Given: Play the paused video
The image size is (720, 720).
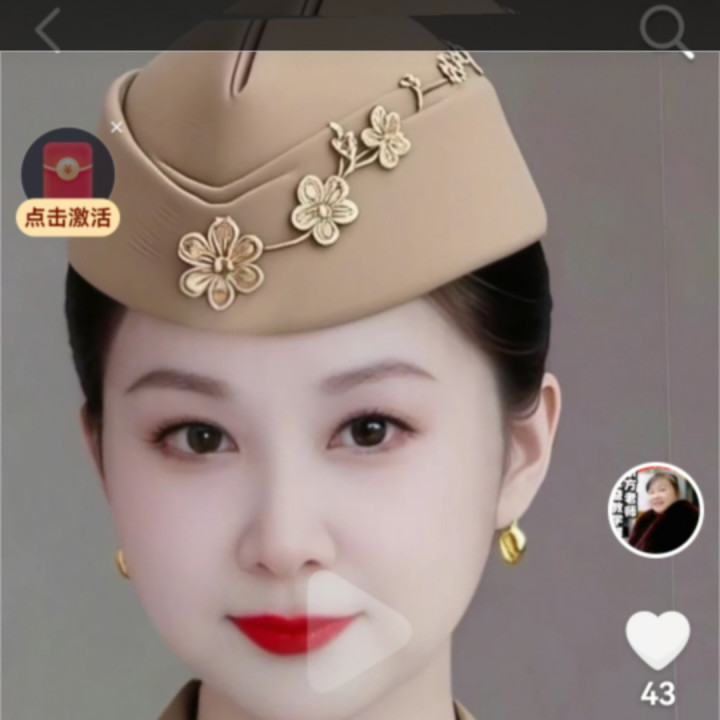Looking at the screenshot, I should point(358,632).
